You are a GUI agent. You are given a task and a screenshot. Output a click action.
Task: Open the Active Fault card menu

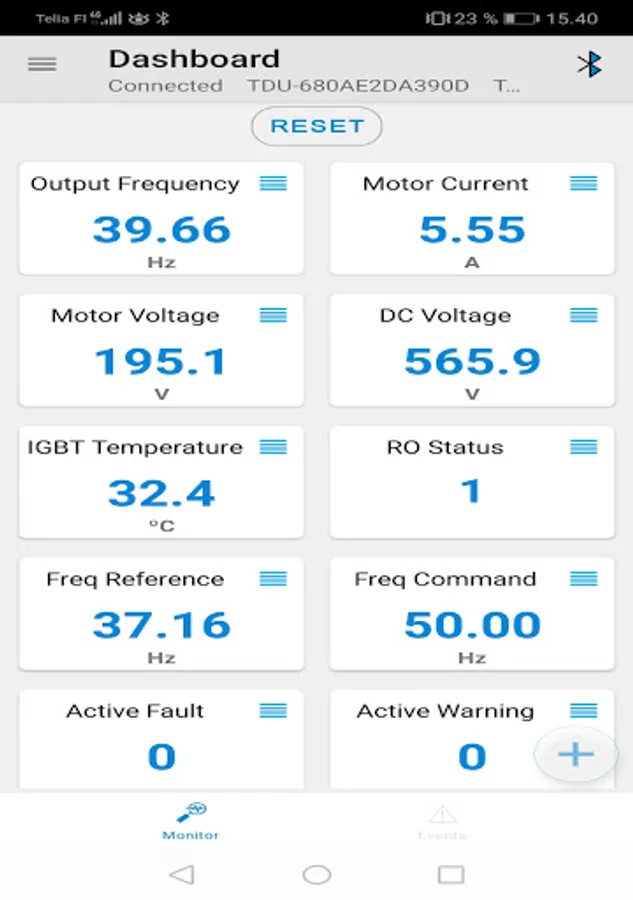(x=273, y=711)
